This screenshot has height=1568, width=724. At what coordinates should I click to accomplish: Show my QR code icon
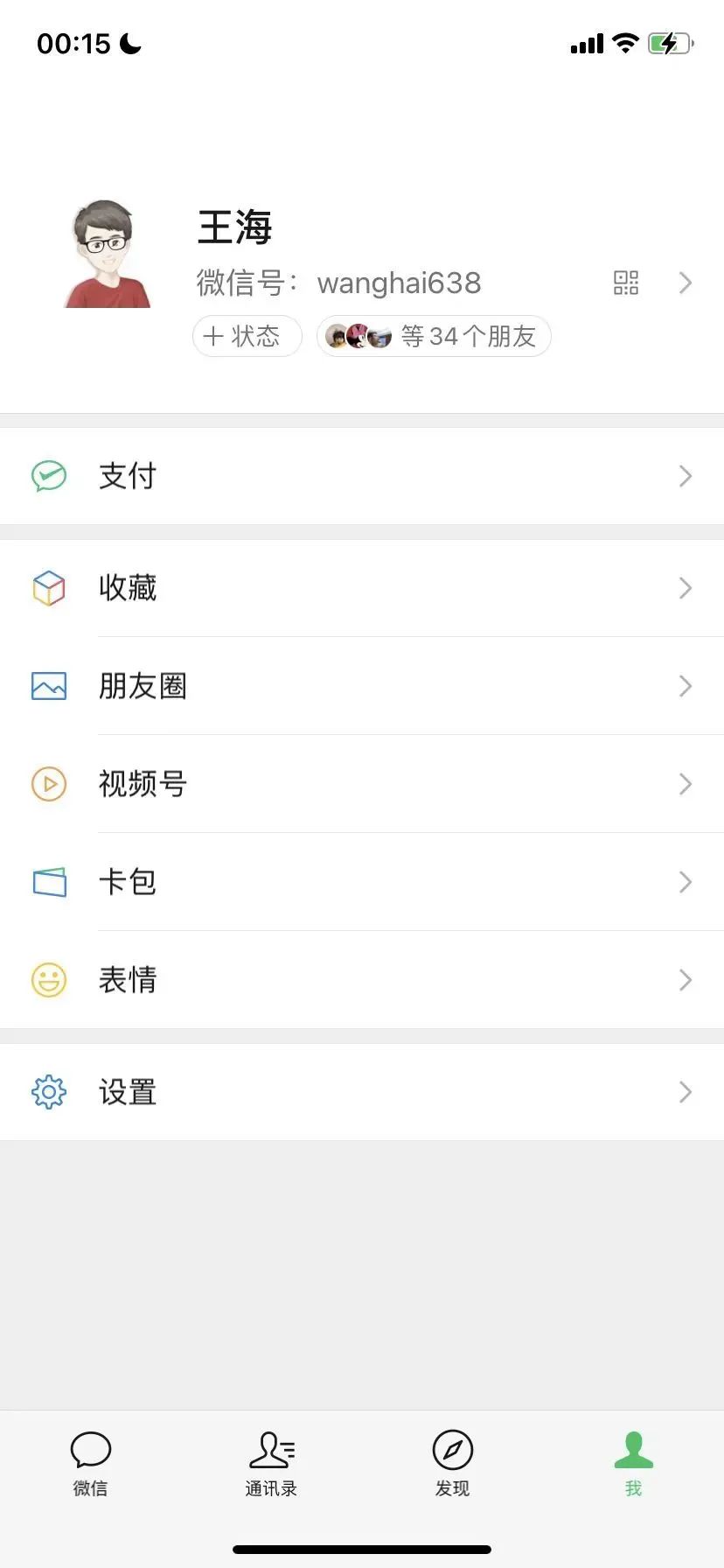[x=626, y=283]
